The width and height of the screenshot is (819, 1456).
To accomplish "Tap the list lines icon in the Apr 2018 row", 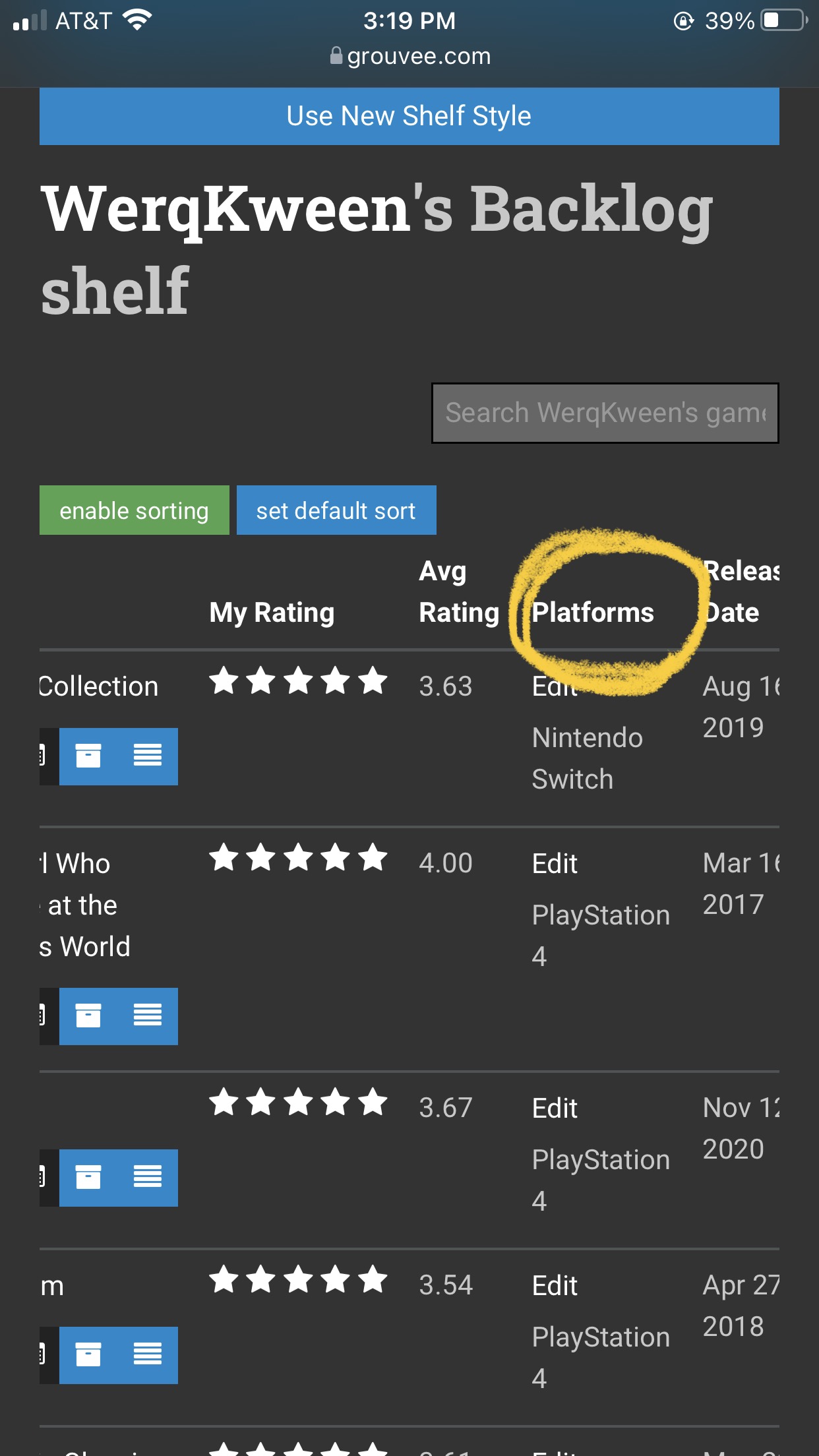I will click(x=148, y=1354).
